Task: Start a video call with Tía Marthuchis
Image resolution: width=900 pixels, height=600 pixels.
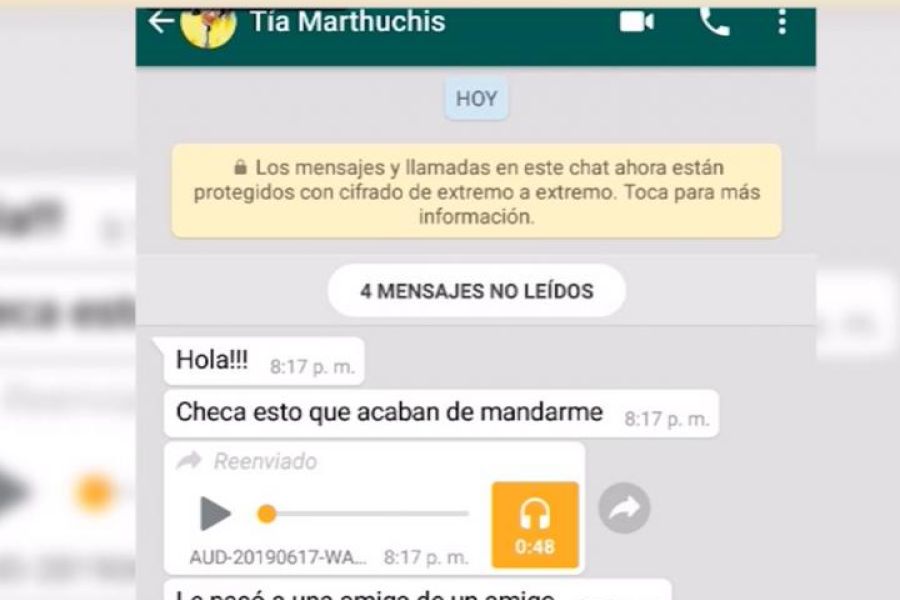Action: tap(636, 22)
